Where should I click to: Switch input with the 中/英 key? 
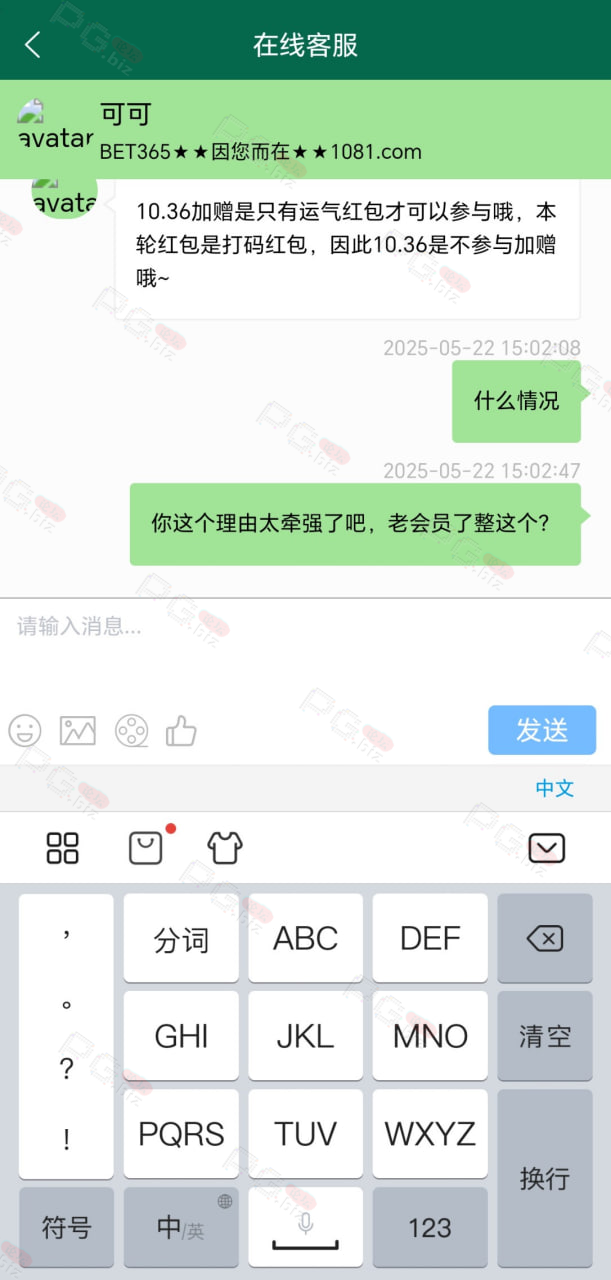[181, 1227]
